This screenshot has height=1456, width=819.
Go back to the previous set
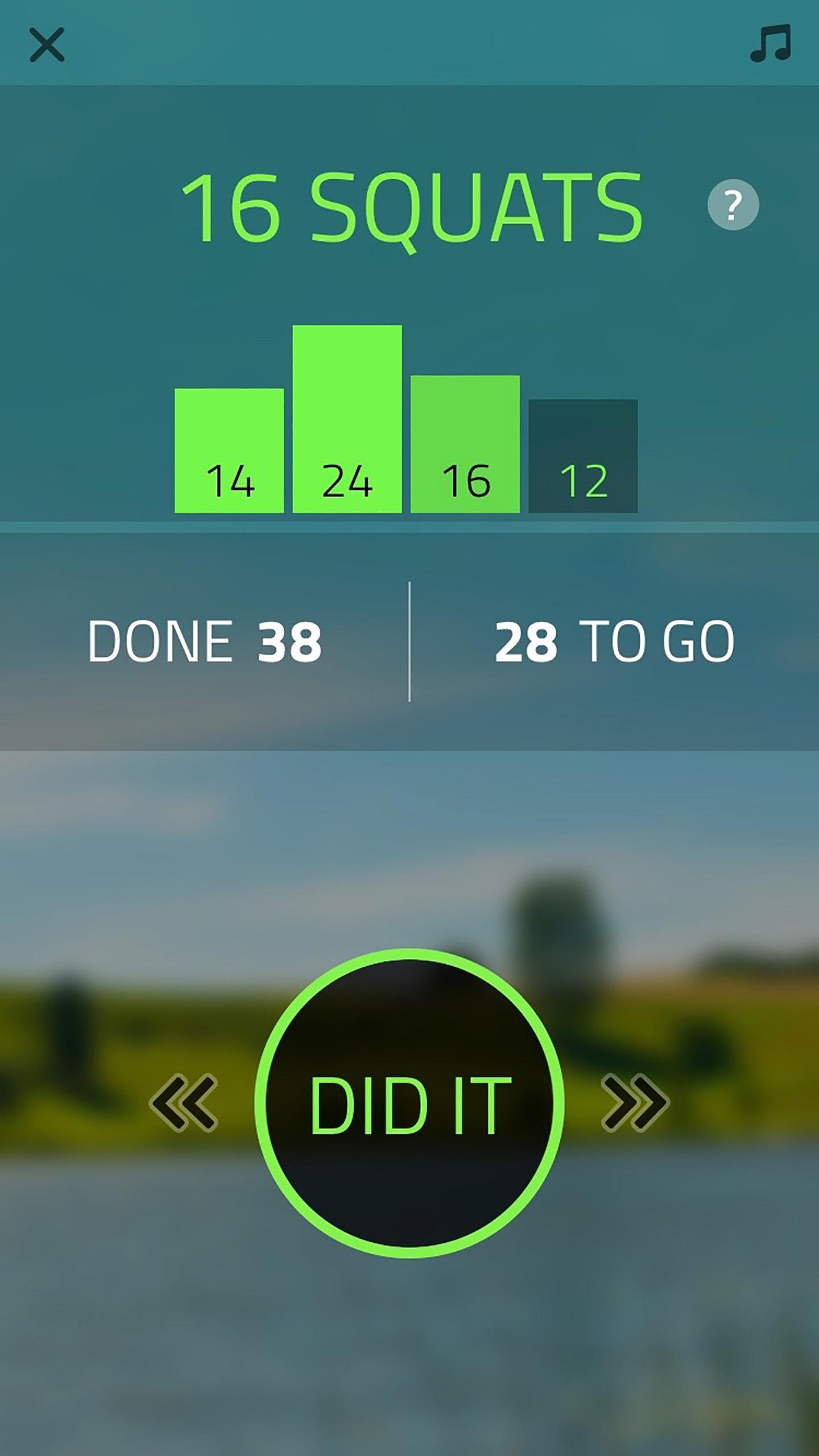click(184, 1103)
